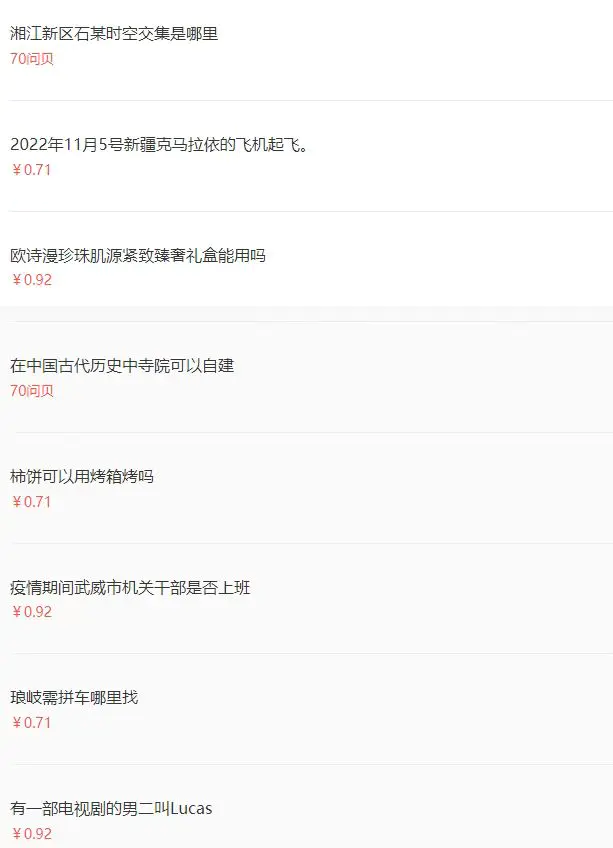Open the question 柿饼可以用烤箱烤吗
Viewport: 613px width, 848px height.
pyautogui.click(x=82, y=477)
